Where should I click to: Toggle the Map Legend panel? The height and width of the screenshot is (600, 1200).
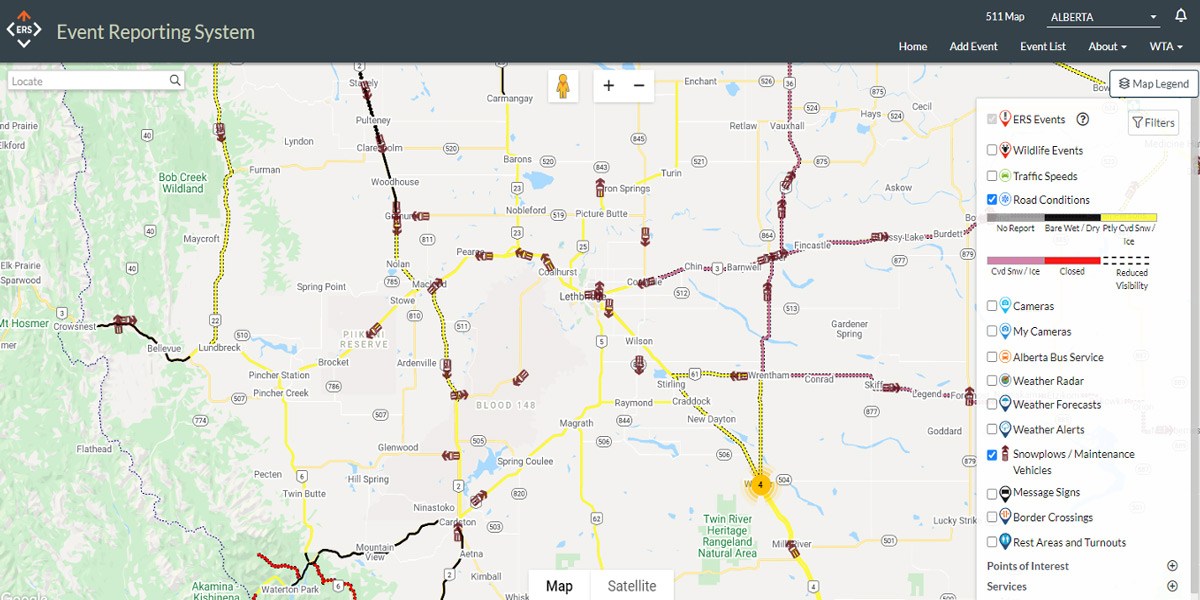(x=1154, y=84)
